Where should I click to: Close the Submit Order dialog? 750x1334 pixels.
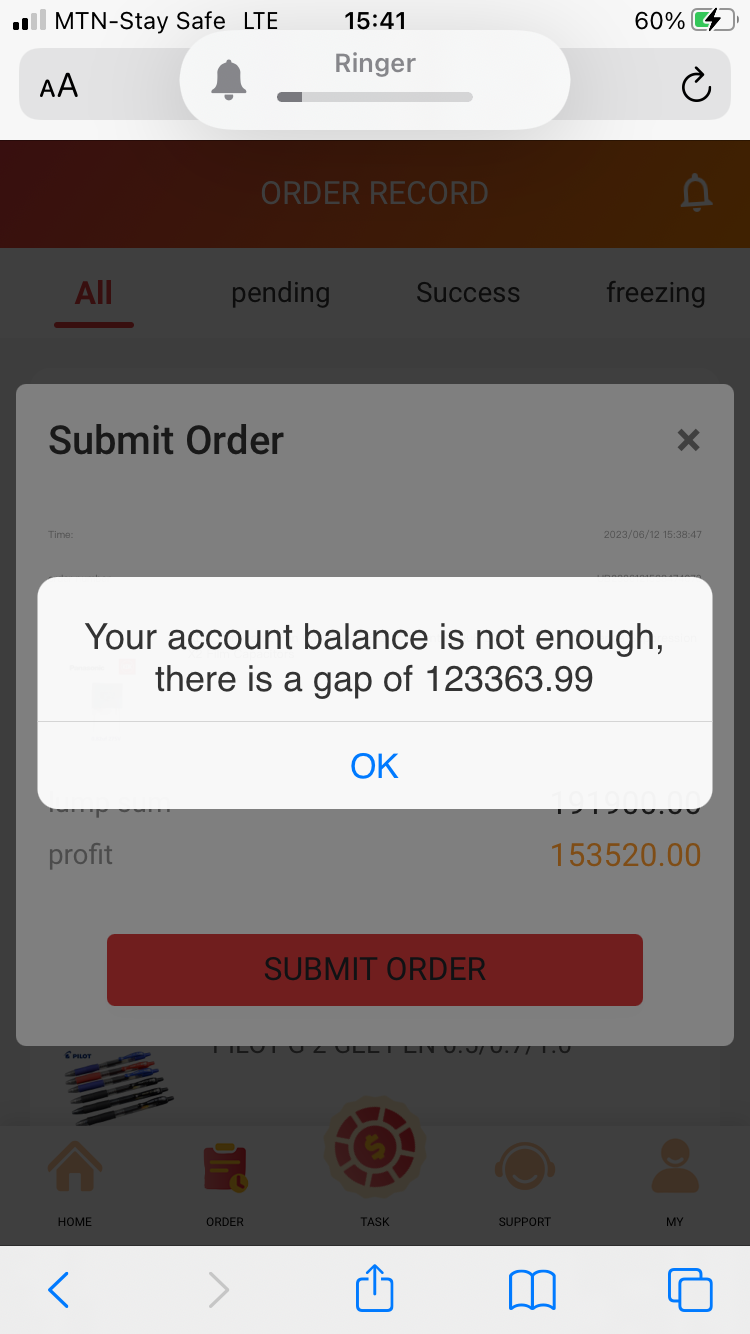(x=688, y=440)
